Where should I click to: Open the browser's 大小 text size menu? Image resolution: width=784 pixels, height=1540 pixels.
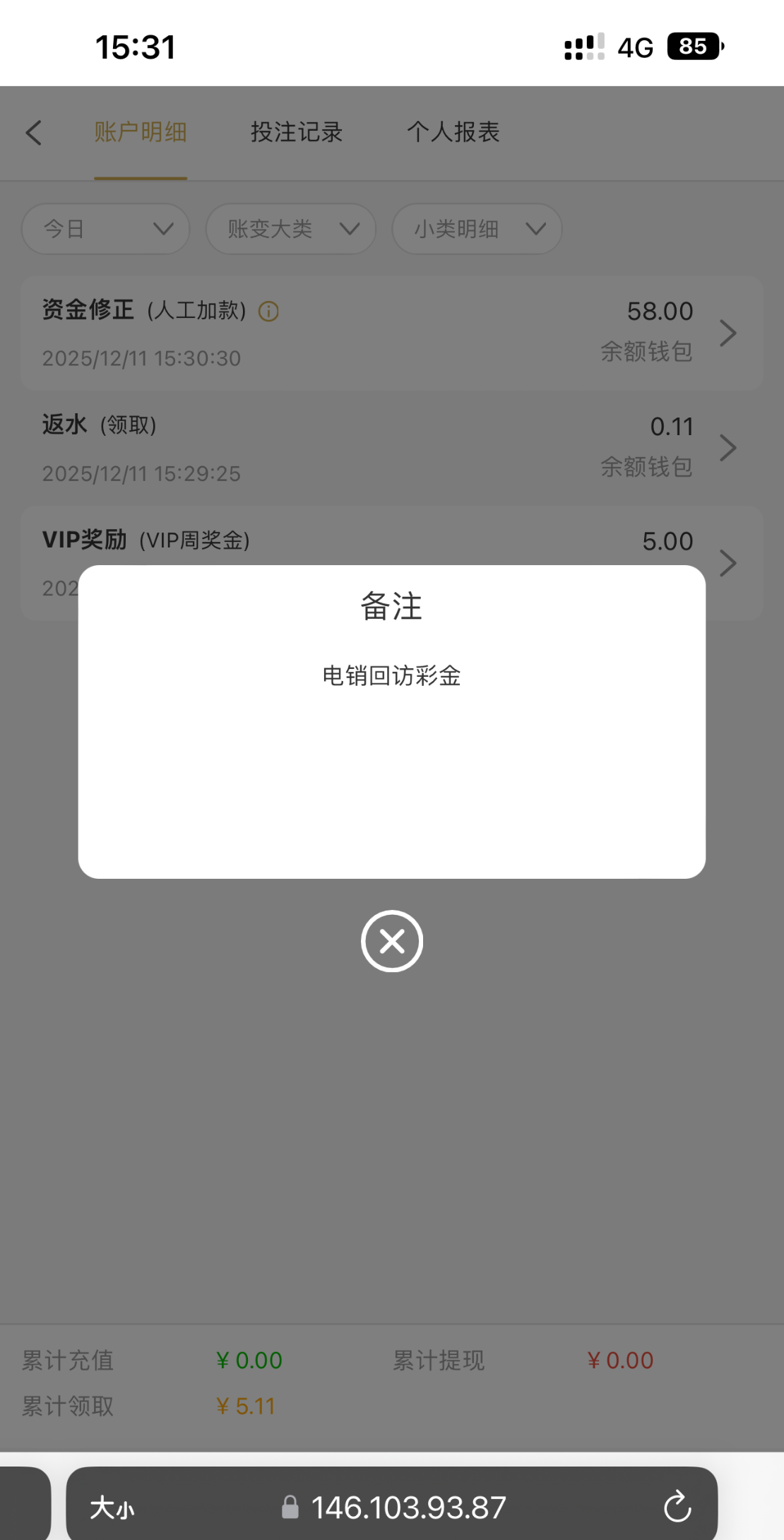coord(112,1508)
